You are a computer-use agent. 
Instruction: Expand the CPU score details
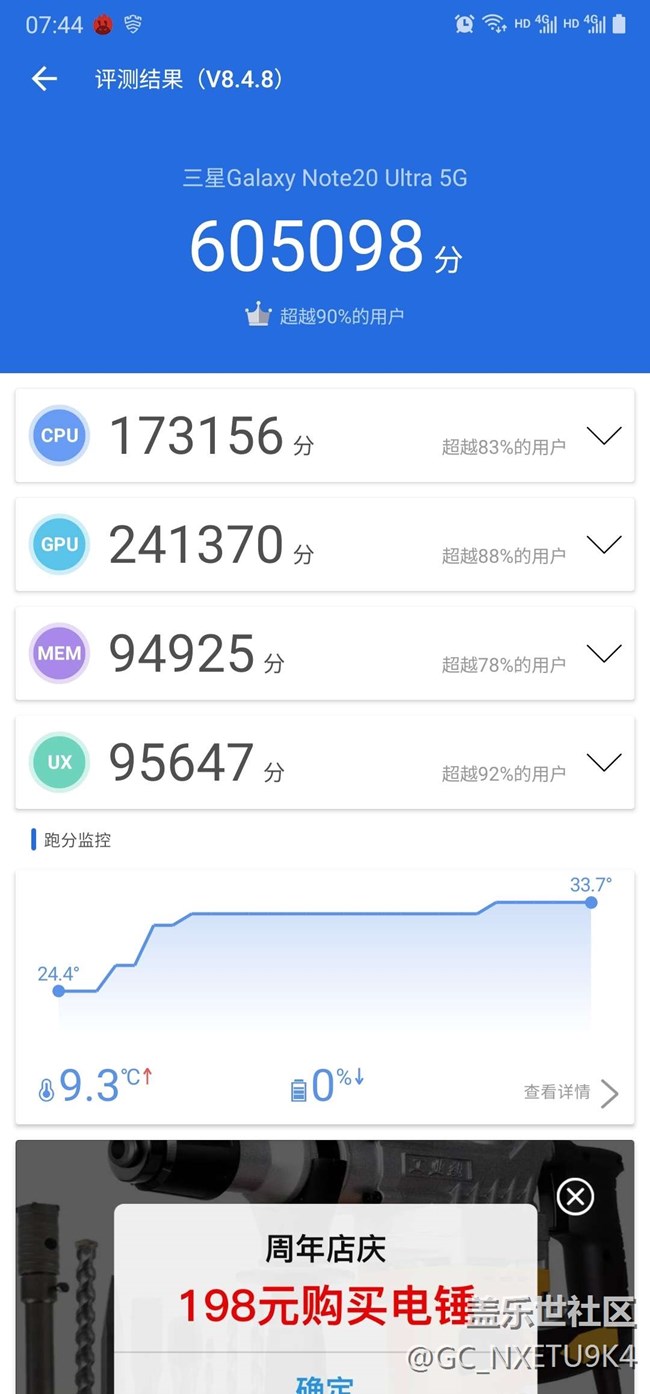pyautogui.click(x=603, y=436)
